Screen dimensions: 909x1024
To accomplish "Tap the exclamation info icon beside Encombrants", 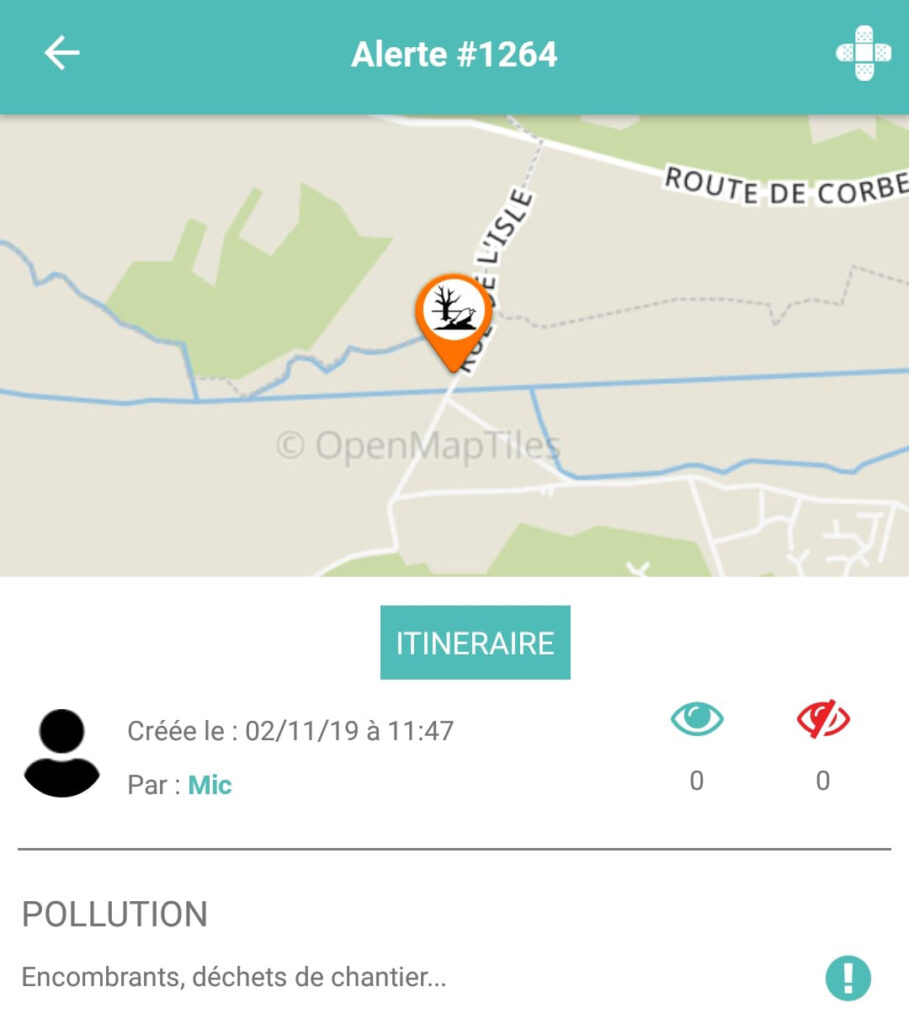I will pos(848,977).
